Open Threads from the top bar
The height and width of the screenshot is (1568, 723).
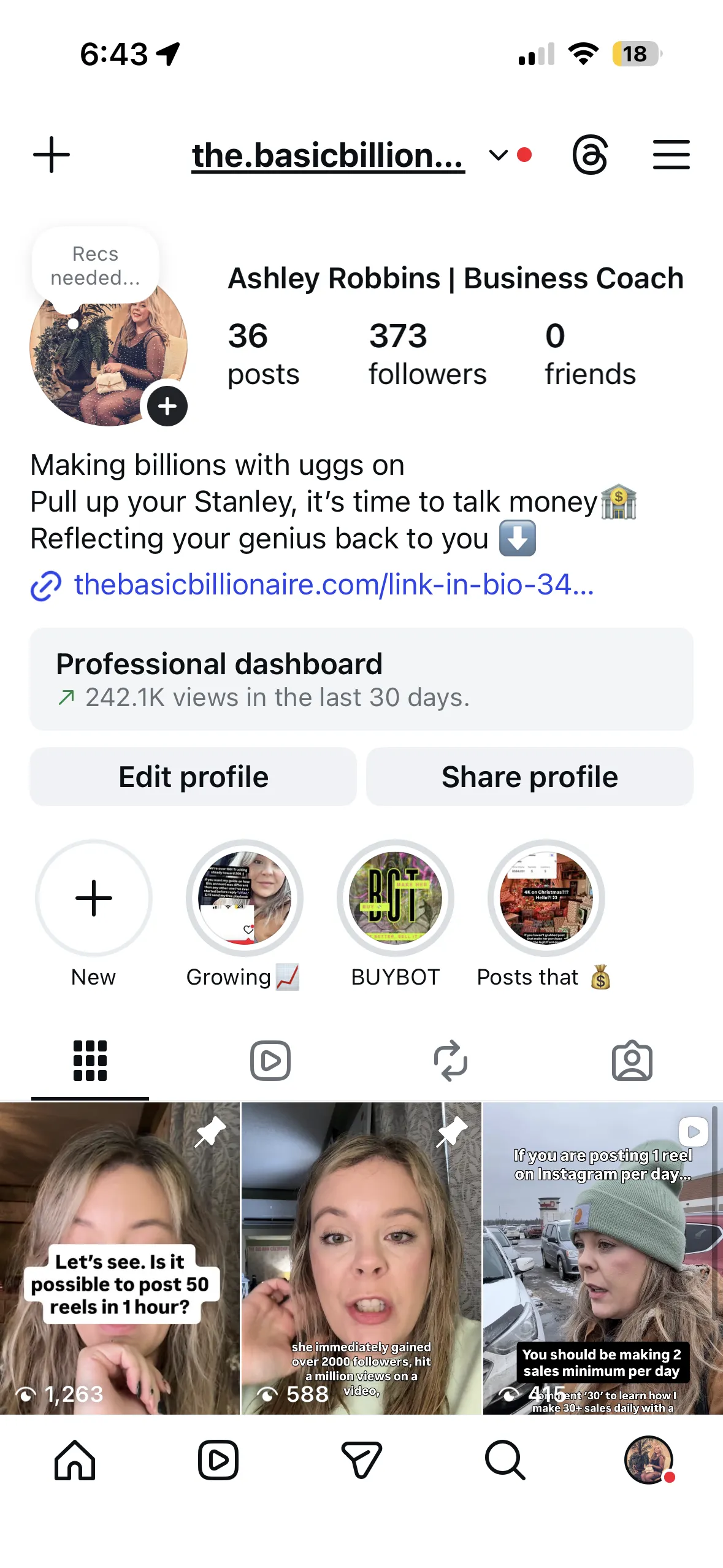pyautogui.click(x=590, y=155)
